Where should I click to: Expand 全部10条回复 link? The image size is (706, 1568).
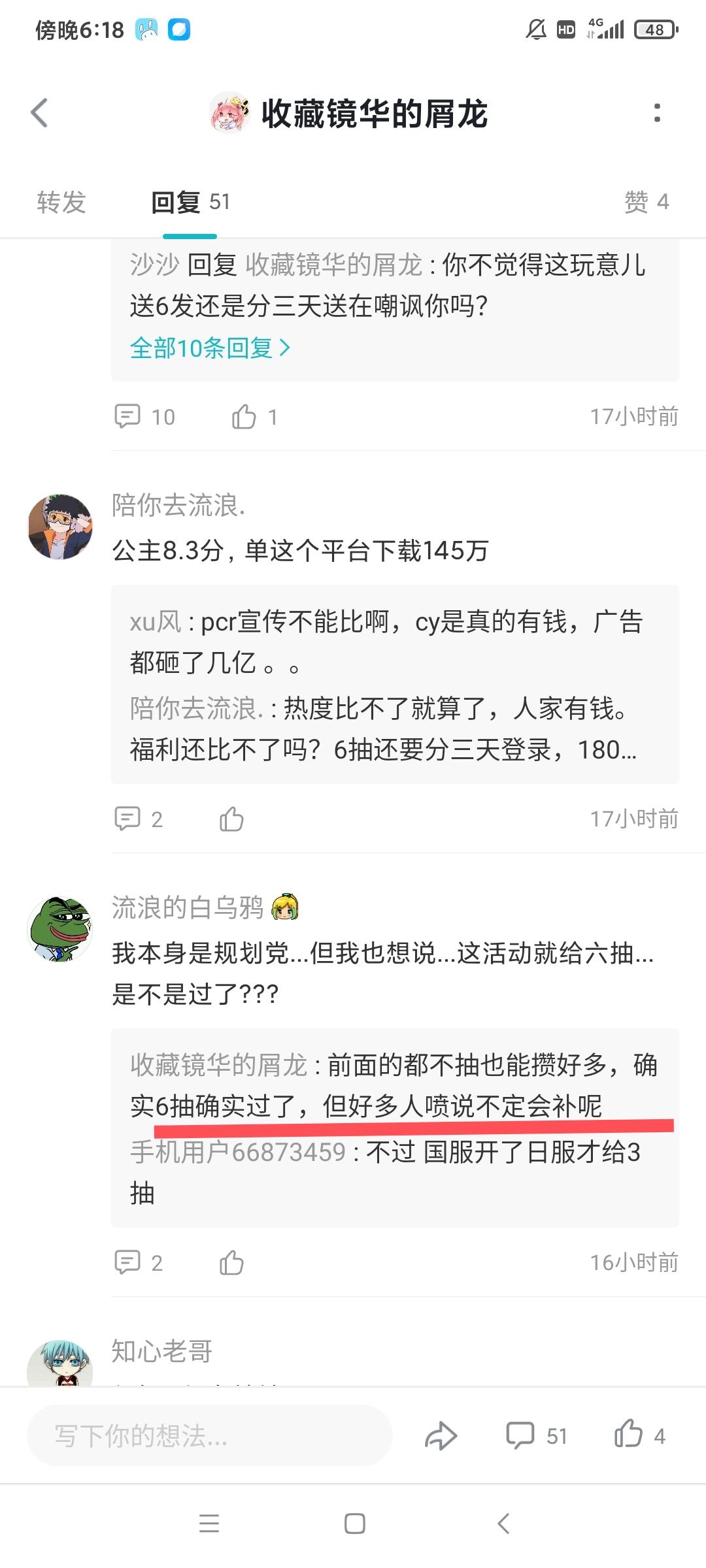(x=210, y=348)
